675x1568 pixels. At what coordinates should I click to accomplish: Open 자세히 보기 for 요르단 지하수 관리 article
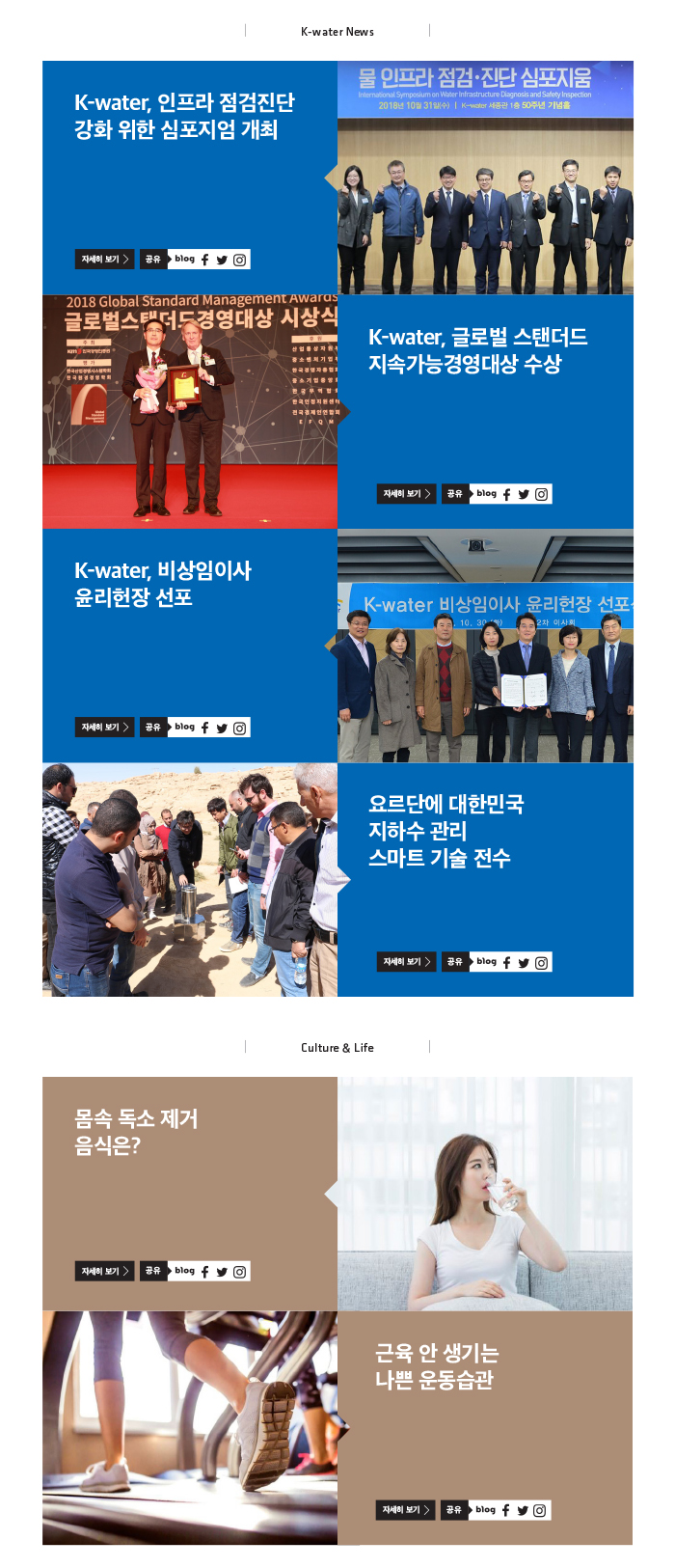(406, 962)
